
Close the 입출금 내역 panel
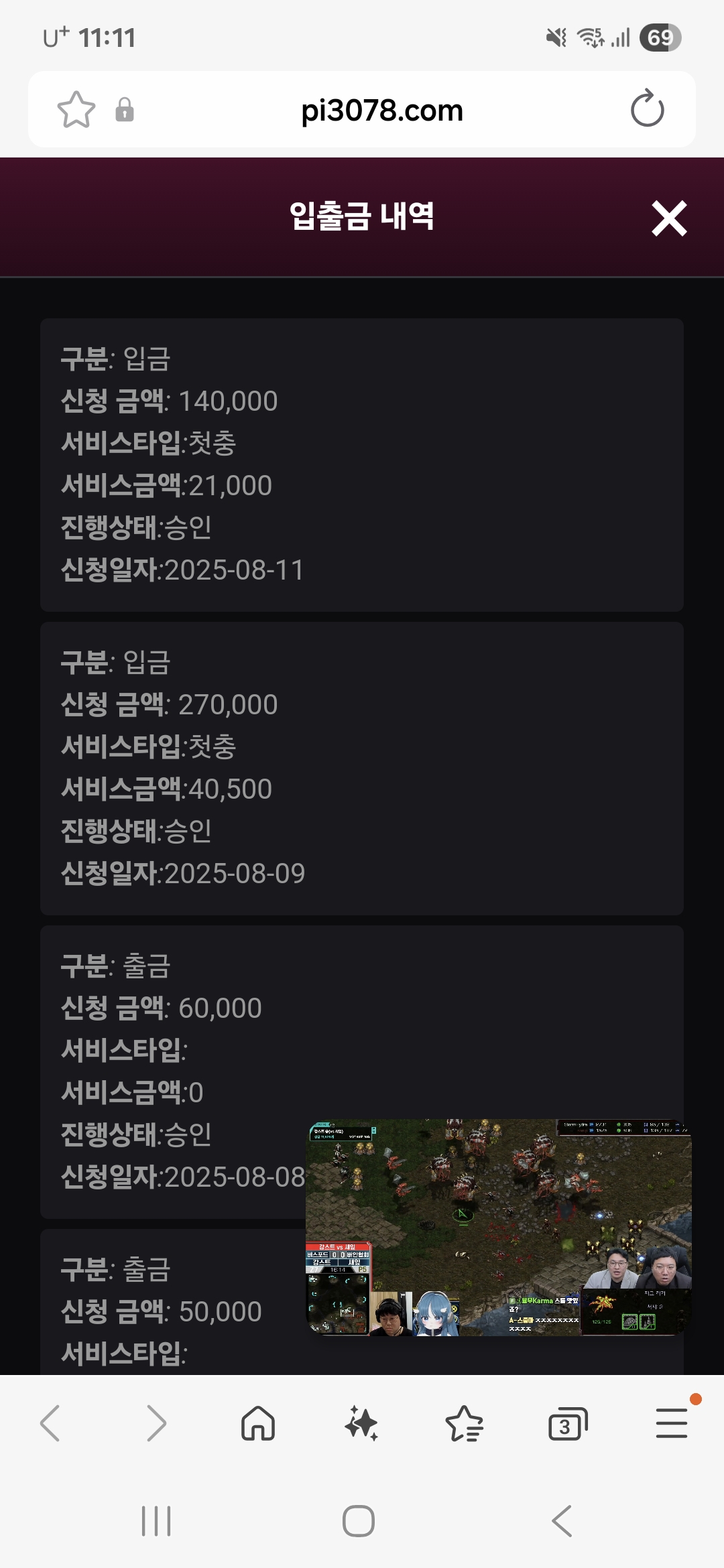pyautogui.click(x=669, y=218)
